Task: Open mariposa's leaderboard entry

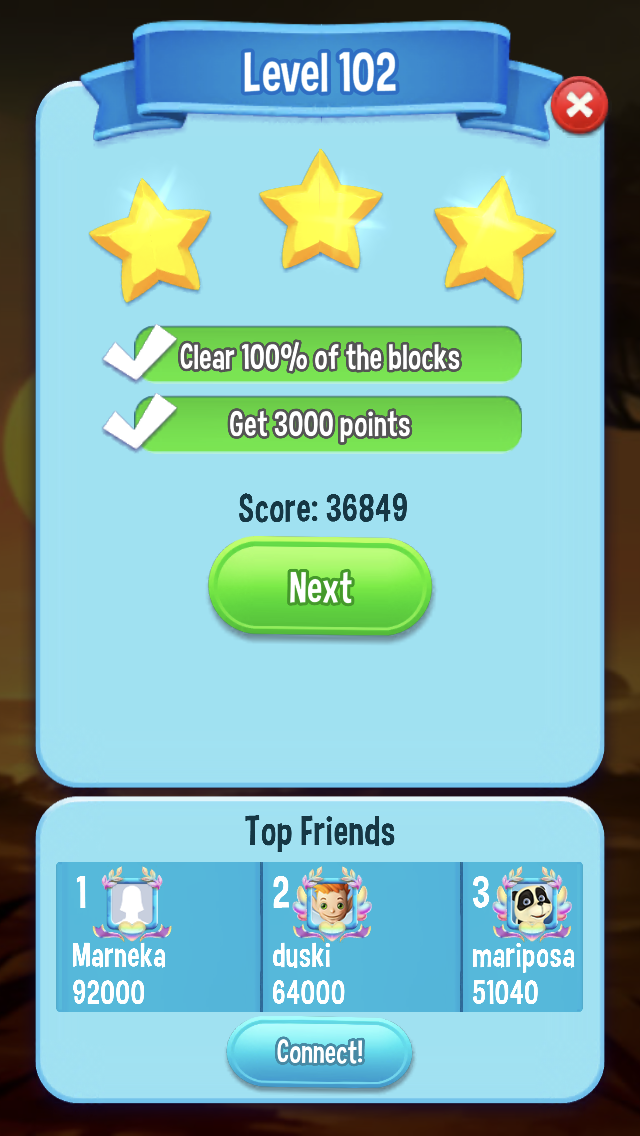Action: click(x=522, y=937)
